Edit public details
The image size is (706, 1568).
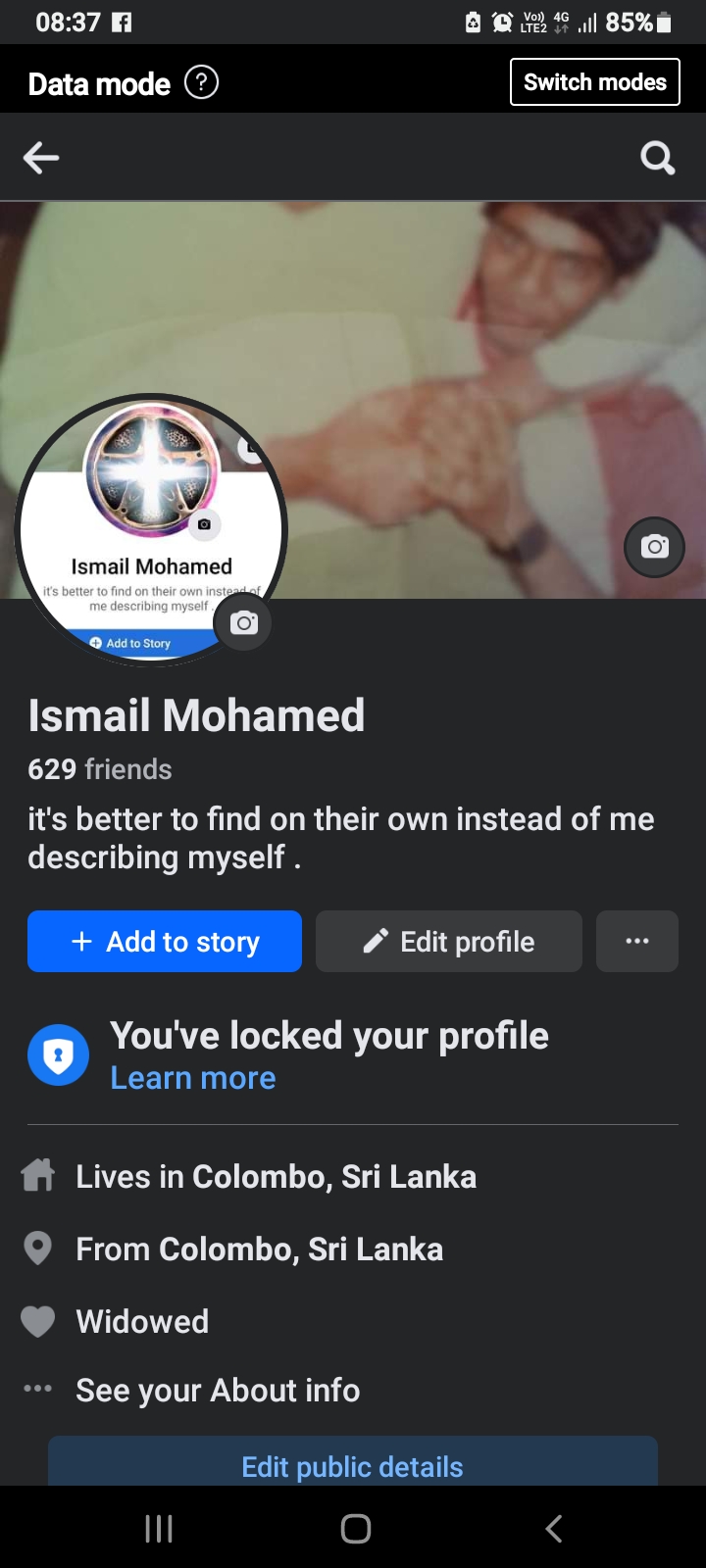coord(353,1466)
